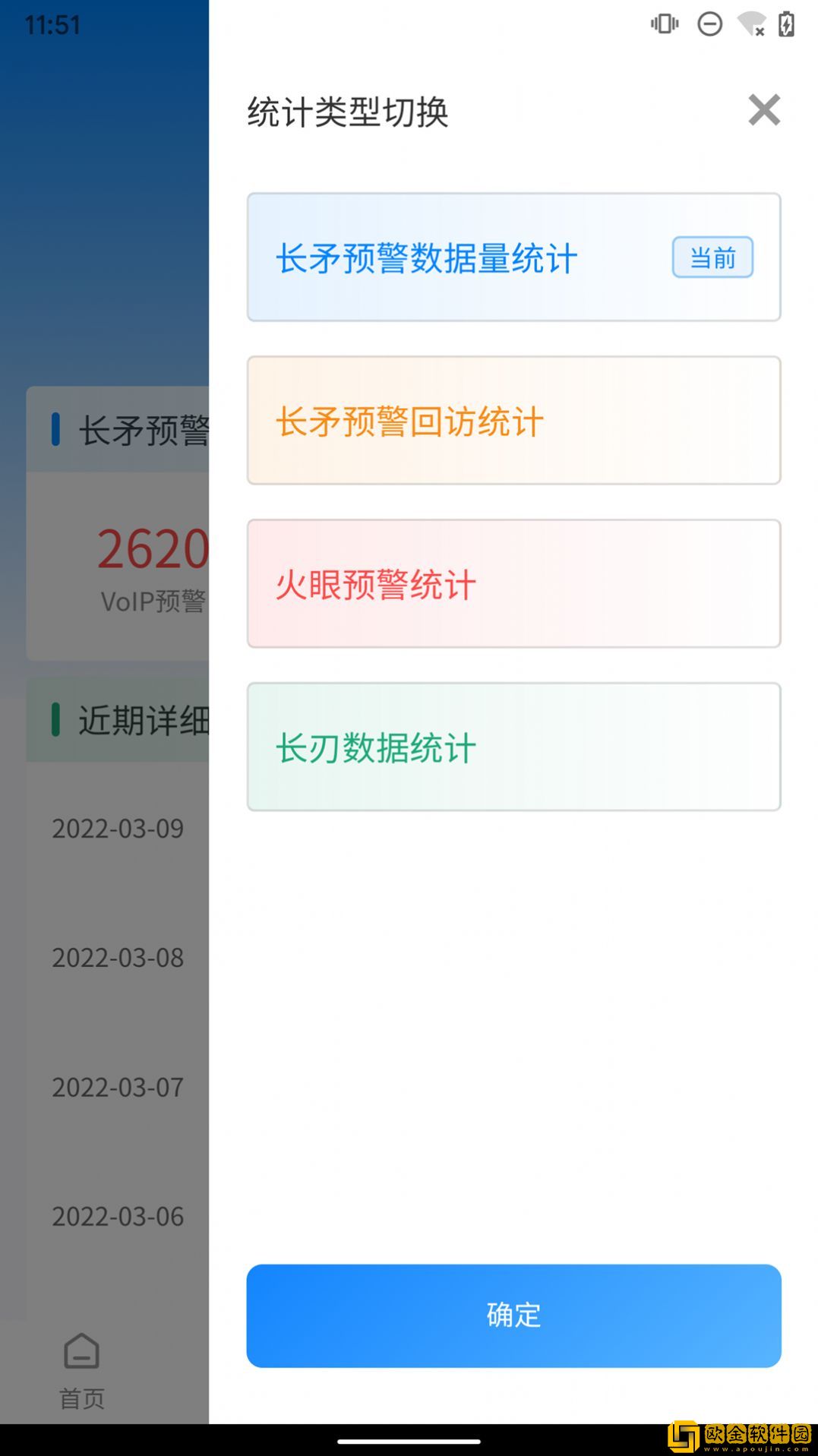Select the 长矛预警回访统计 option
818x1456 pixels.
click(x=513, y=420)
